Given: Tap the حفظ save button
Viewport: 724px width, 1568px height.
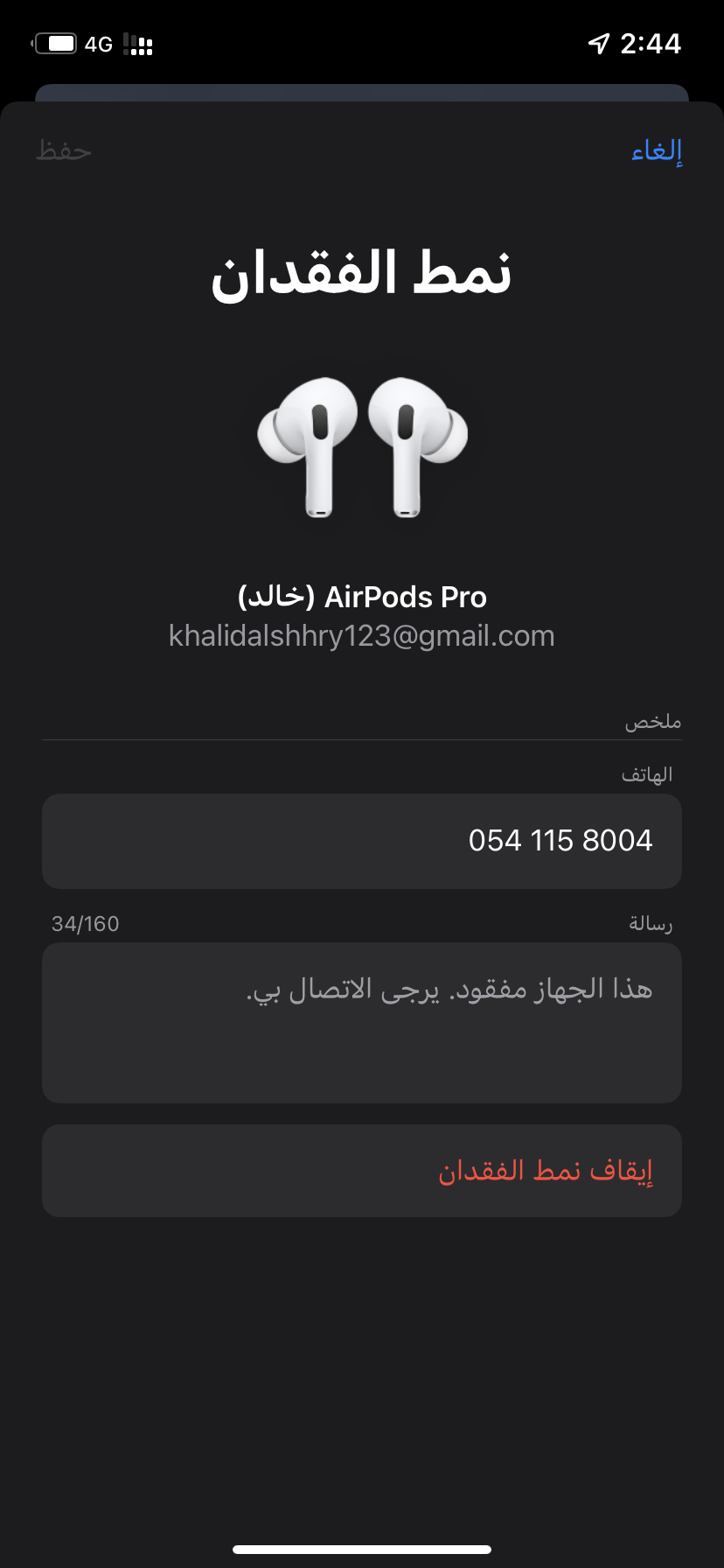Looking at the screenshot, I should click(64, 151).
